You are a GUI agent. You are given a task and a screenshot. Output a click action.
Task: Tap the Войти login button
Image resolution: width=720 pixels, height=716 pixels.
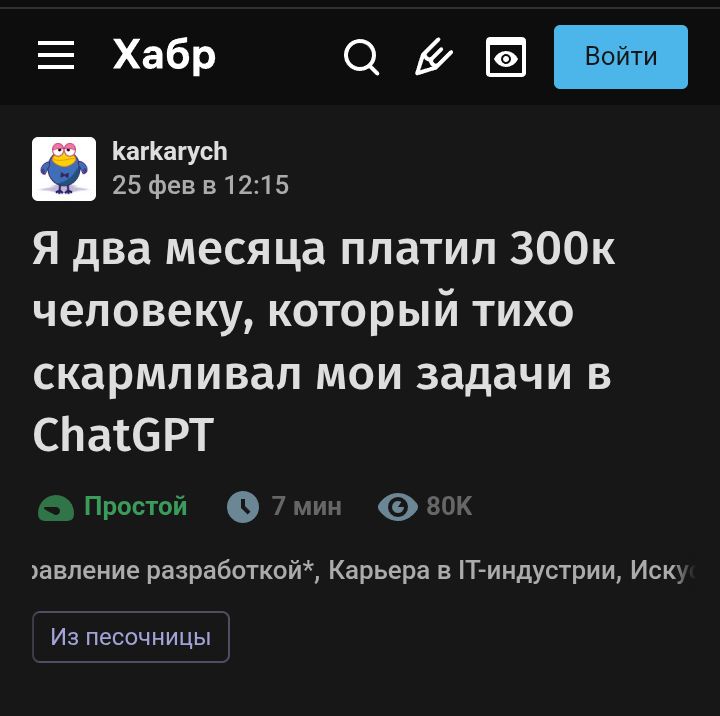click(x=620, y=57)
